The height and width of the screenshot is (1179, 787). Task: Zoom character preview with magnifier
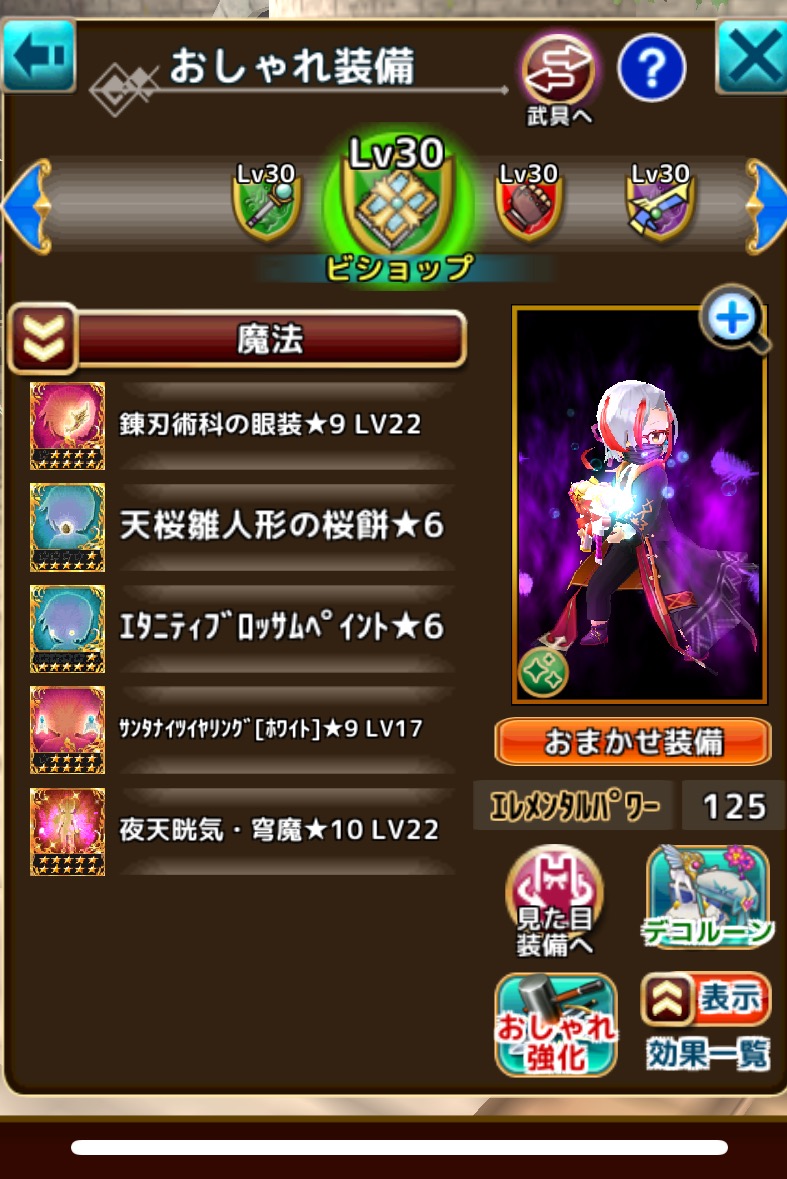click(x=735, y=321)
